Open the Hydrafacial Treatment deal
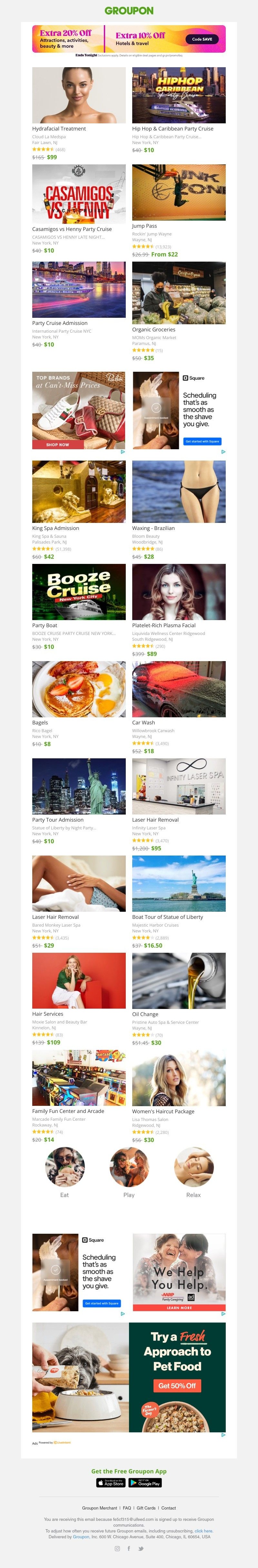The width and height of the screenshot is (258, 1568). pos(78,96)
